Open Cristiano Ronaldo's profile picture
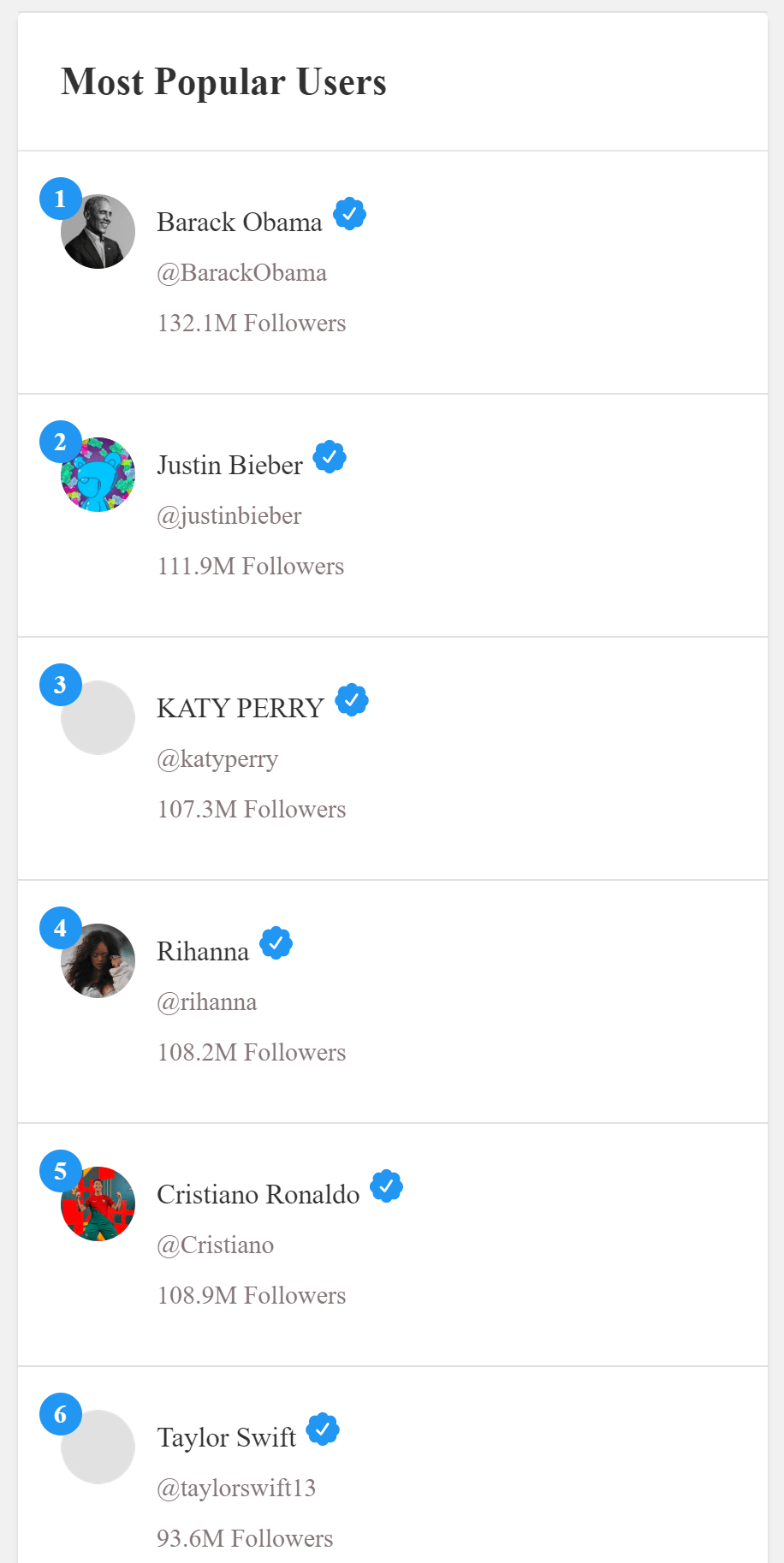The height and width of the screenshot is (1563, 784). pos(98,1203)
